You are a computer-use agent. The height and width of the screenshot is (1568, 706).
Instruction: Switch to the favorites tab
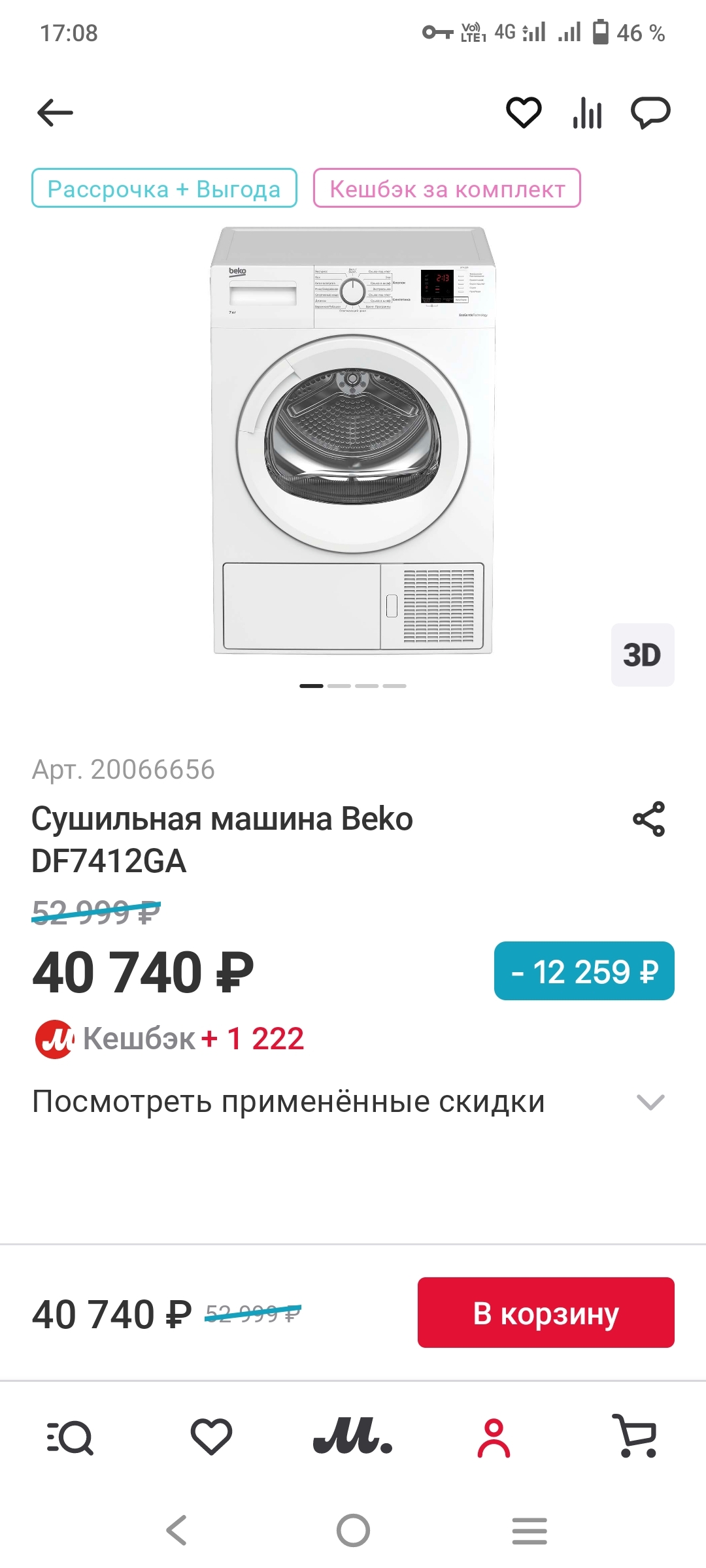click(211, 1438)
